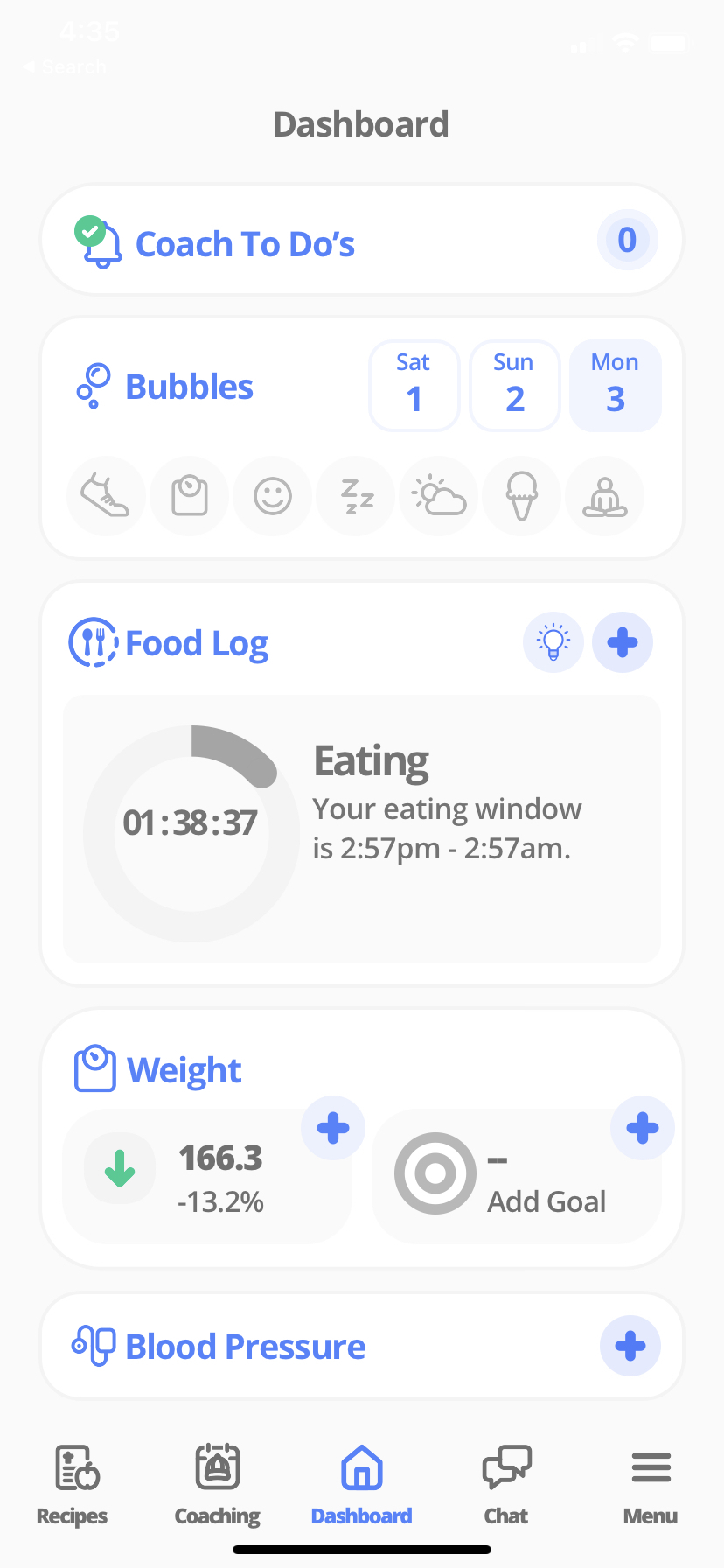Image resolution: width=724 pixels, height=1568 pixels.
Task: Tap the ice cream cone bubble
Action: [522, 497]
